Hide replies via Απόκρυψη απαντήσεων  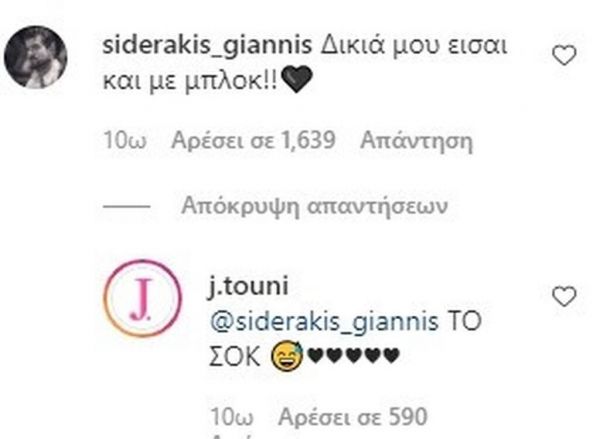click(312, 206)
